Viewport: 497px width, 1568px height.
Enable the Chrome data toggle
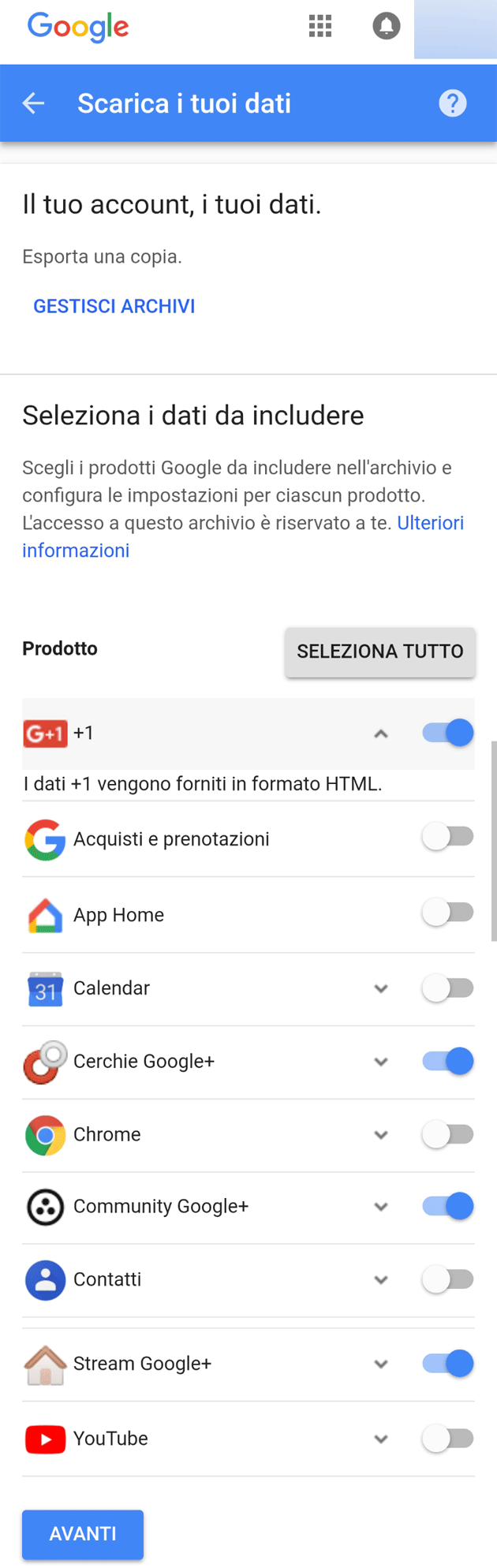pos(448,1134)
